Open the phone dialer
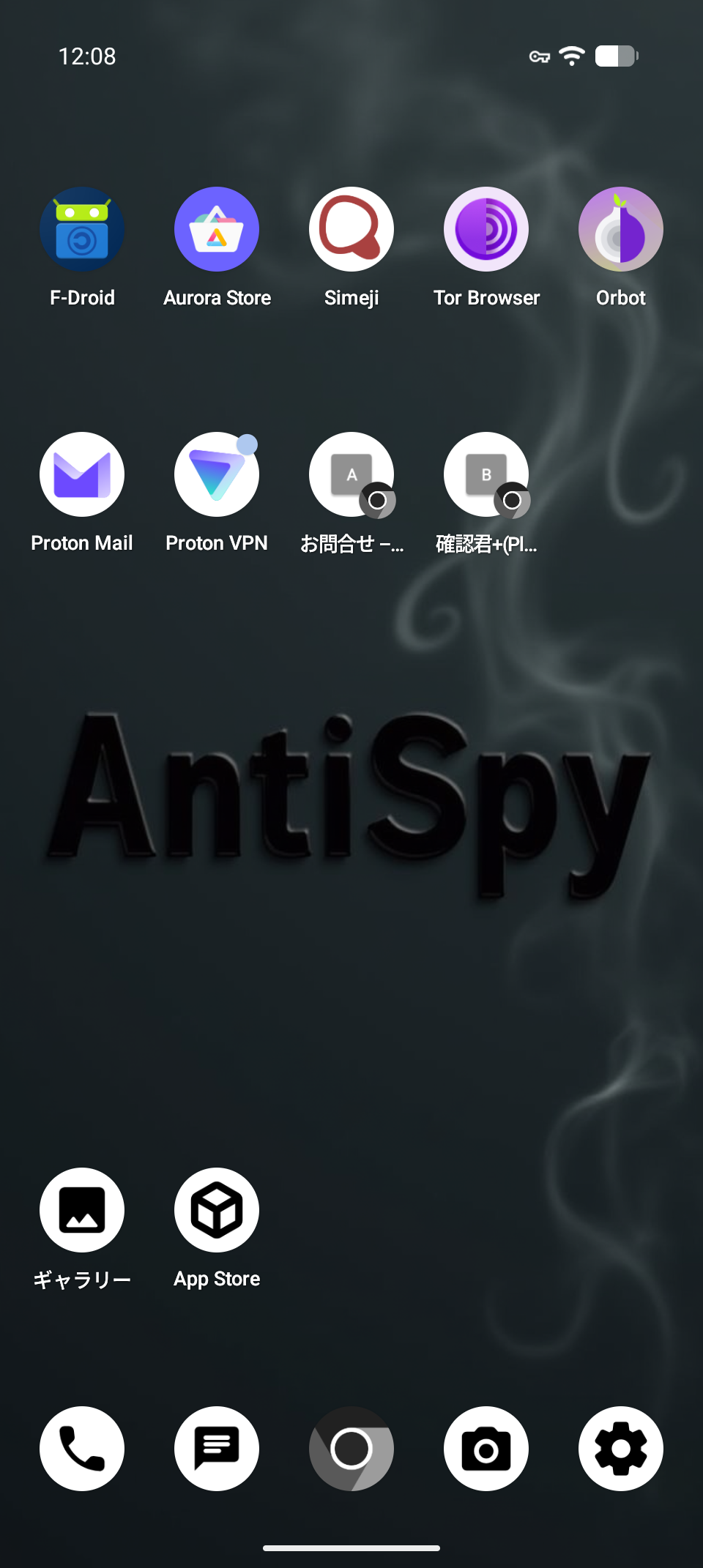This screenshot has height=1568, width=703. 82,1448
